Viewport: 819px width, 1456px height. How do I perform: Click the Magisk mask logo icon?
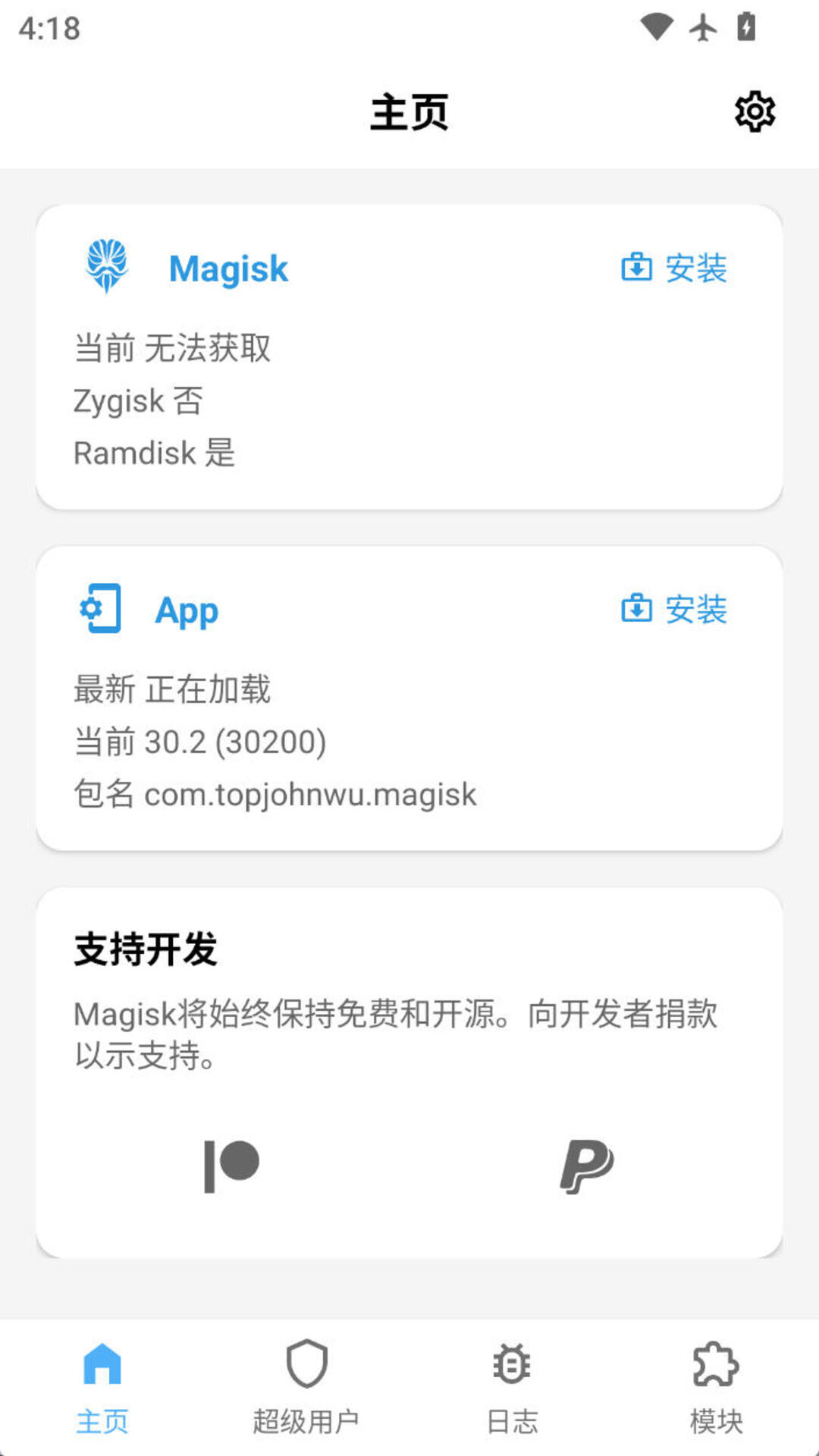[x=107, y=267]
